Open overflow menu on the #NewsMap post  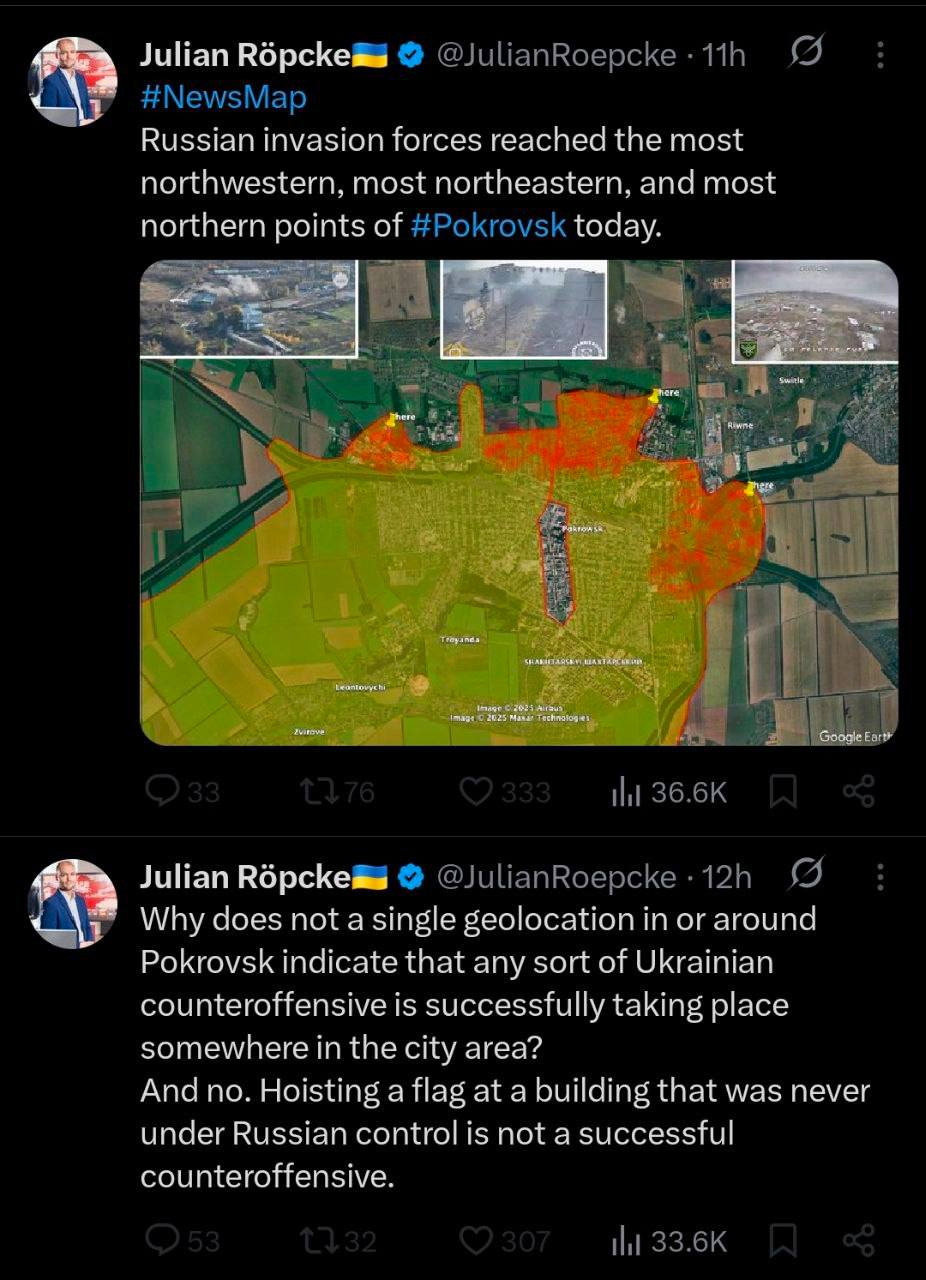point(880,55)
